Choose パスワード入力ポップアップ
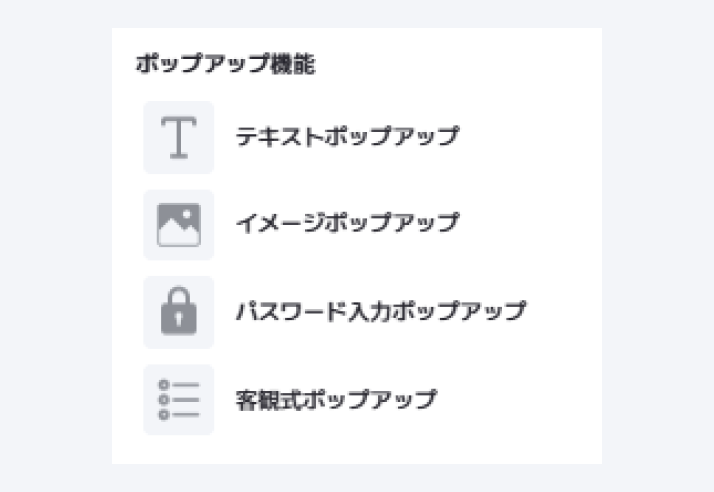The width and height of the screenshot is (714, 492). [x=379, y=311]
